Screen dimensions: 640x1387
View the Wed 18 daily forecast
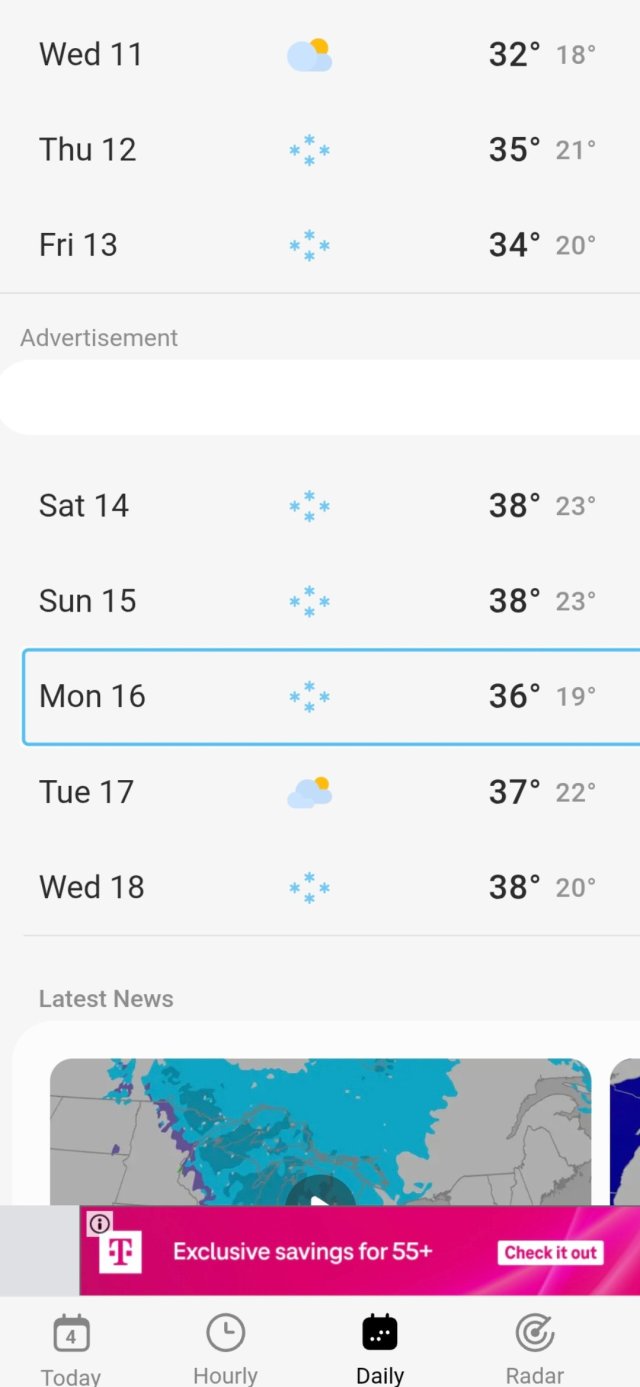(x=320, y=887)
